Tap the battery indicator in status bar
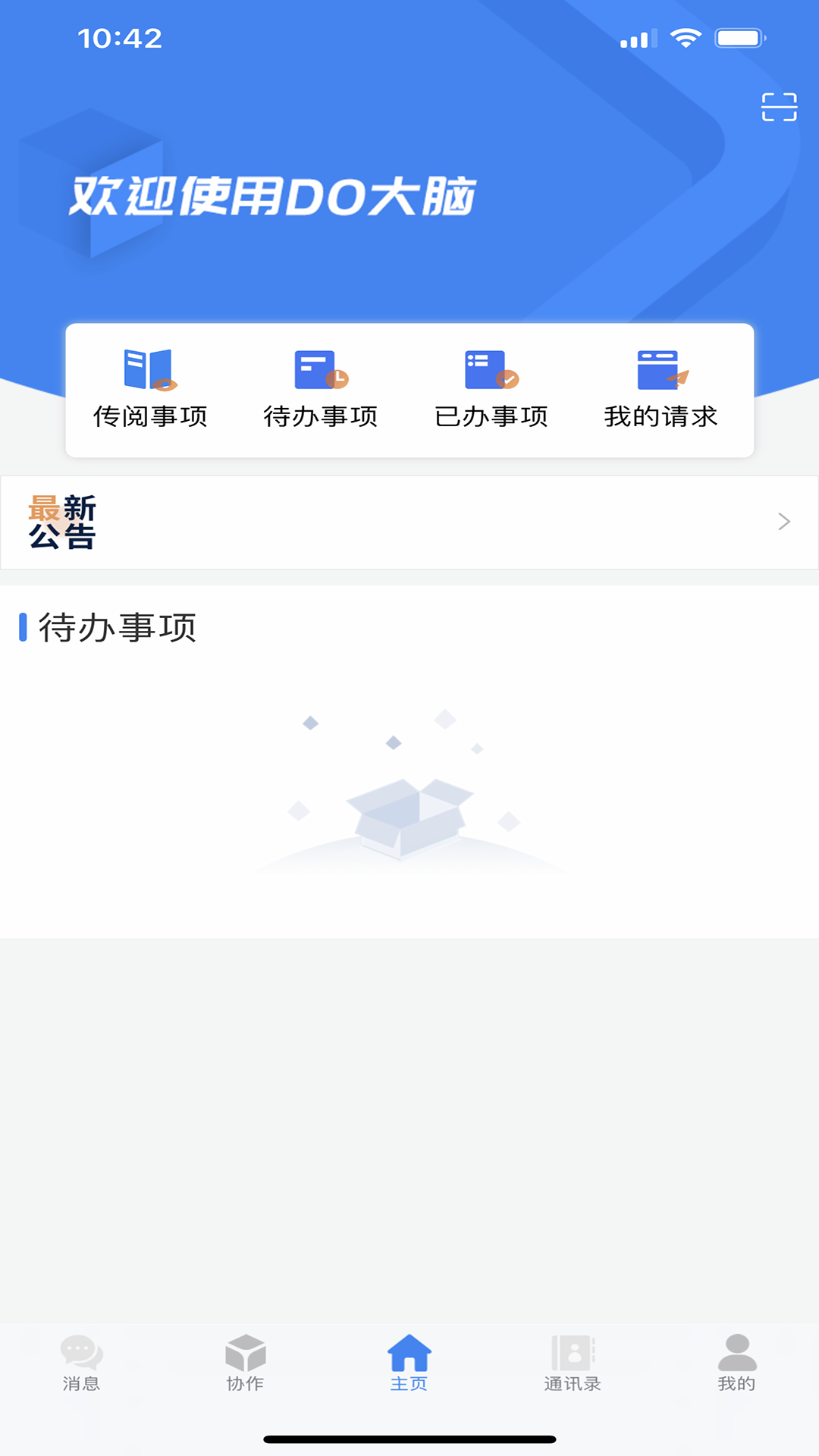 (738, 37)
